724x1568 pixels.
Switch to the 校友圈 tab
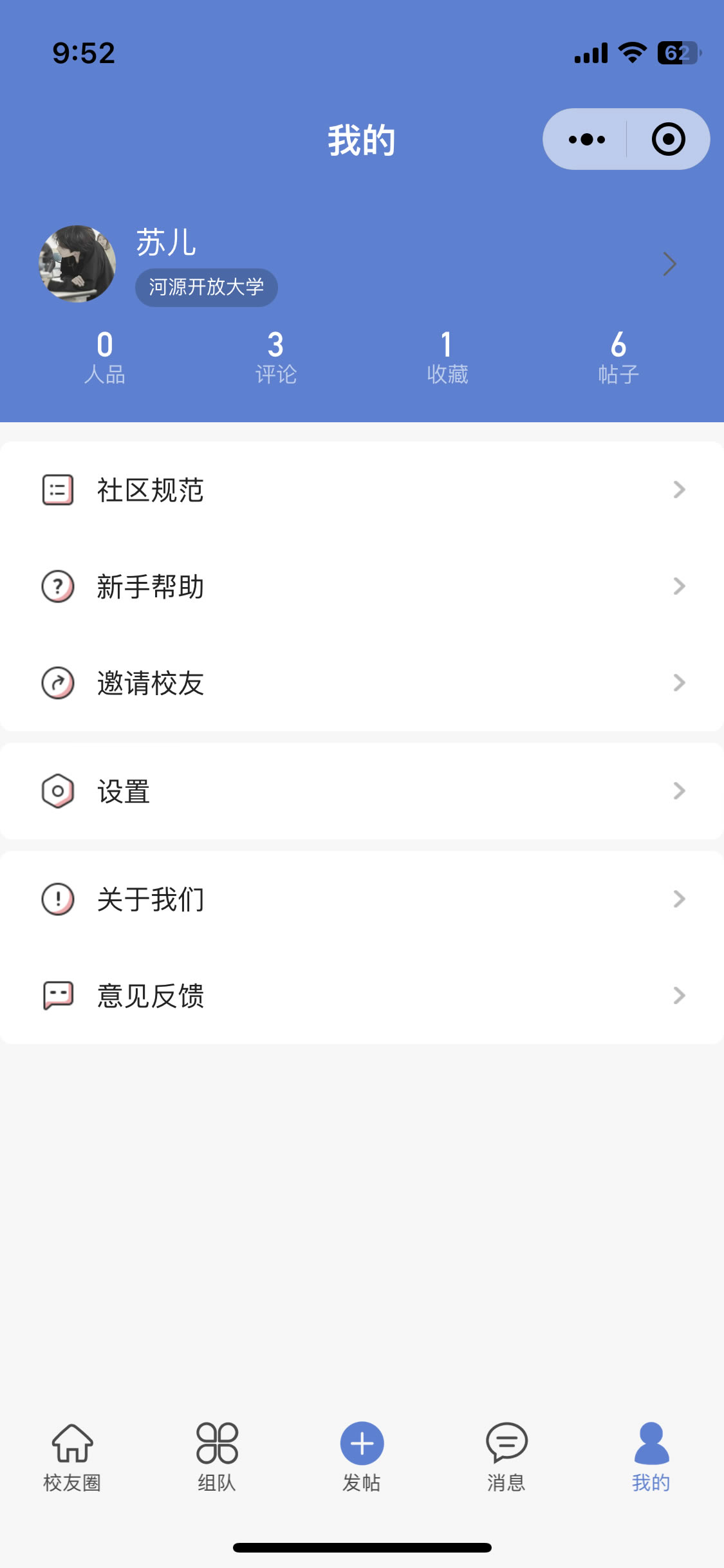tap(72, 1457)
